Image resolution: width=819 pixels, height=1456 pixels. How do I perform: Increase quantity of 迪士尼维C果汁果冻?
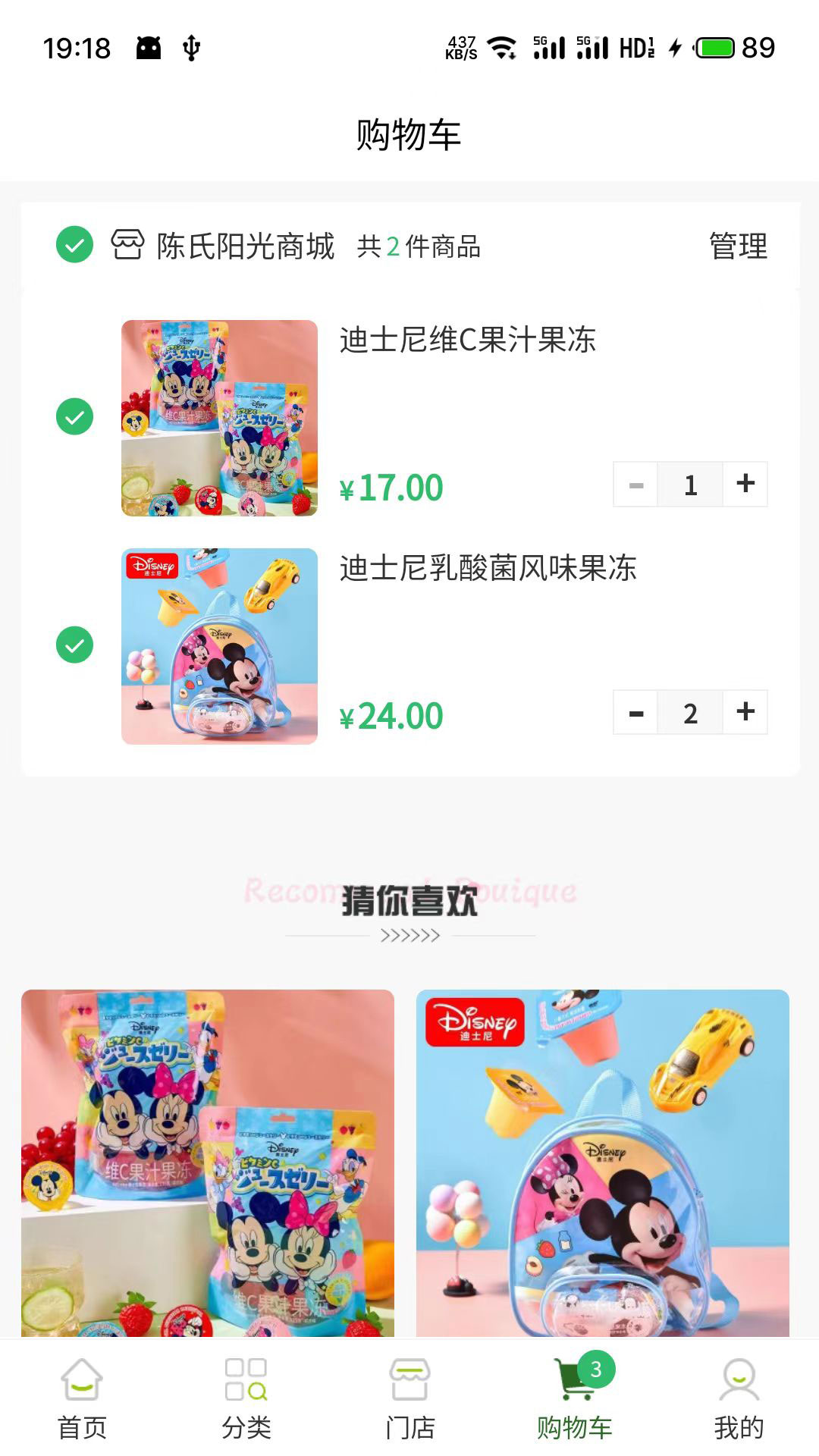click(x=745, y=484)
